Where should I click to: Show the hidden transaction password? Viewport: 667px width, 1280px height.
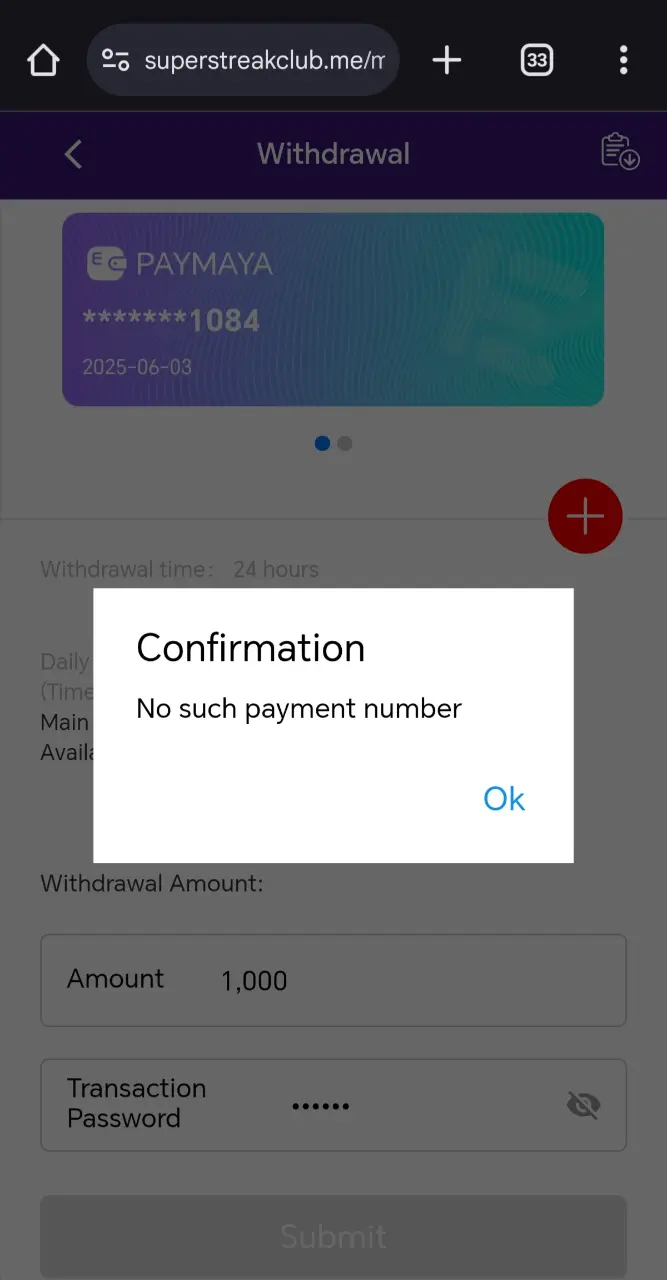pyautogui.click(x=583, y=1104)
